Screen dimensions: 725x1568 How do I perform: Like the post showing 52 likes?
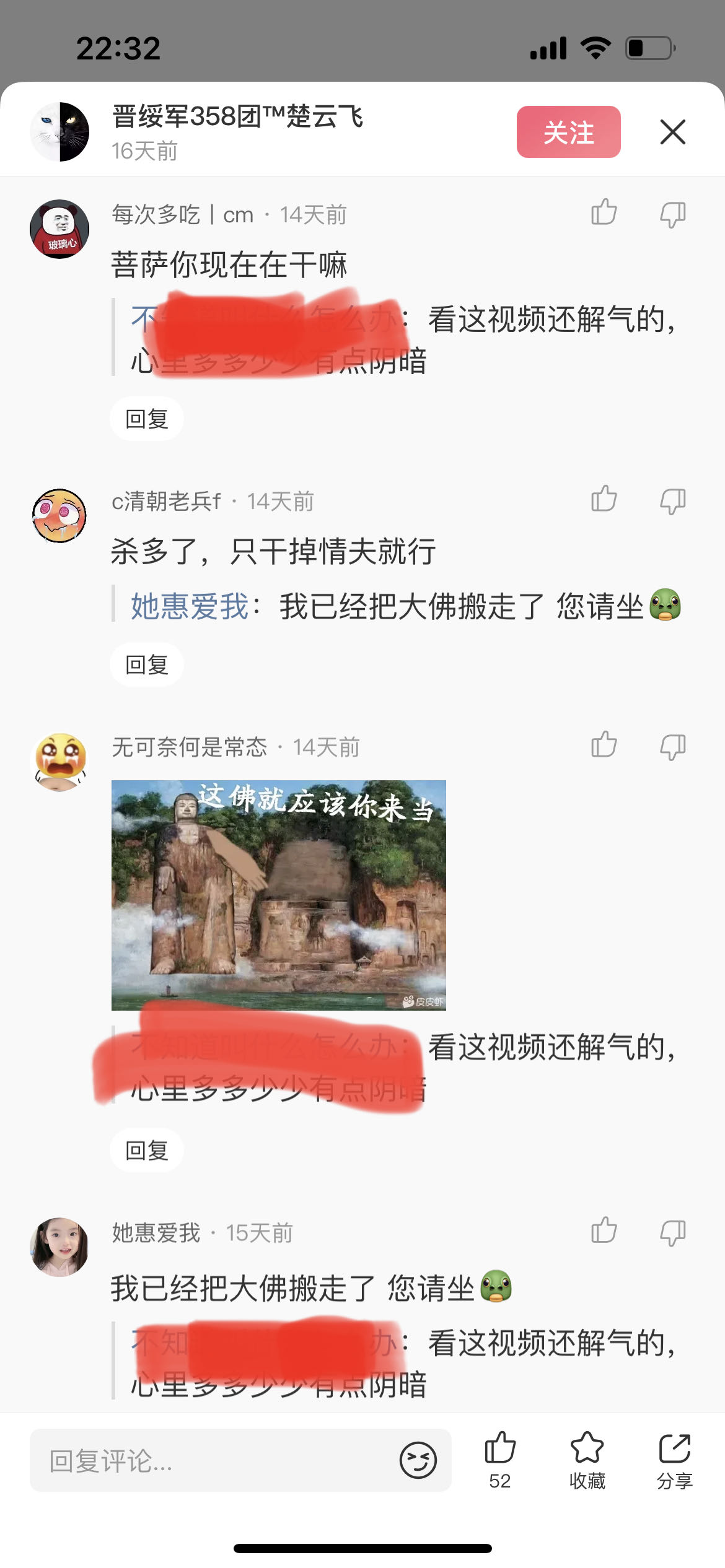499,1460
